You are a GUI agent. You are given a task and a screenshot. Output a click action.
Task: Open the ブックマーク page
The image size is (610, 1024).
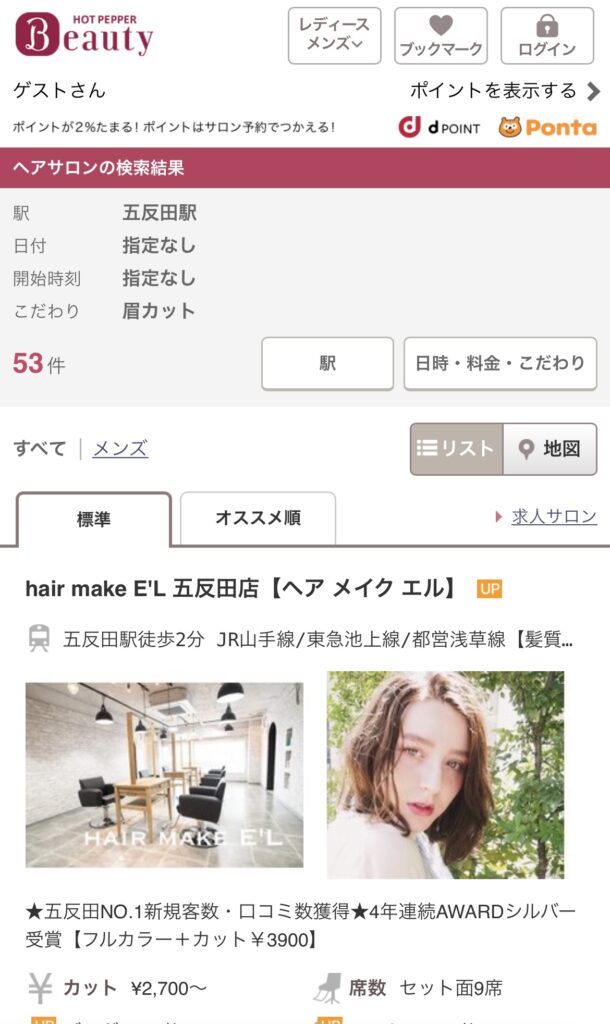click(441, 36)
